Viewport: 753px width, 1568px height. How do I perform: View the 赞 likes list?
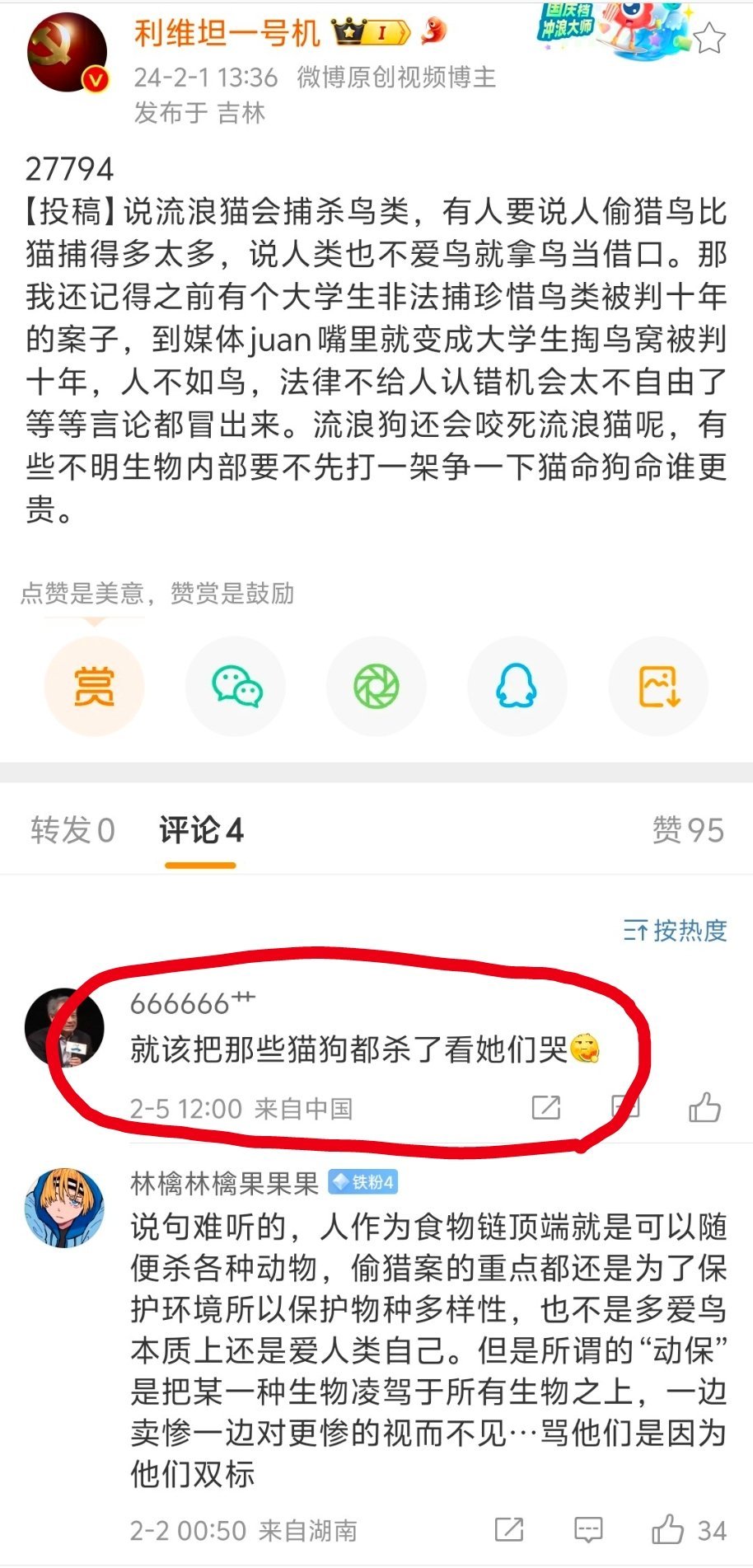pos(688,830)
